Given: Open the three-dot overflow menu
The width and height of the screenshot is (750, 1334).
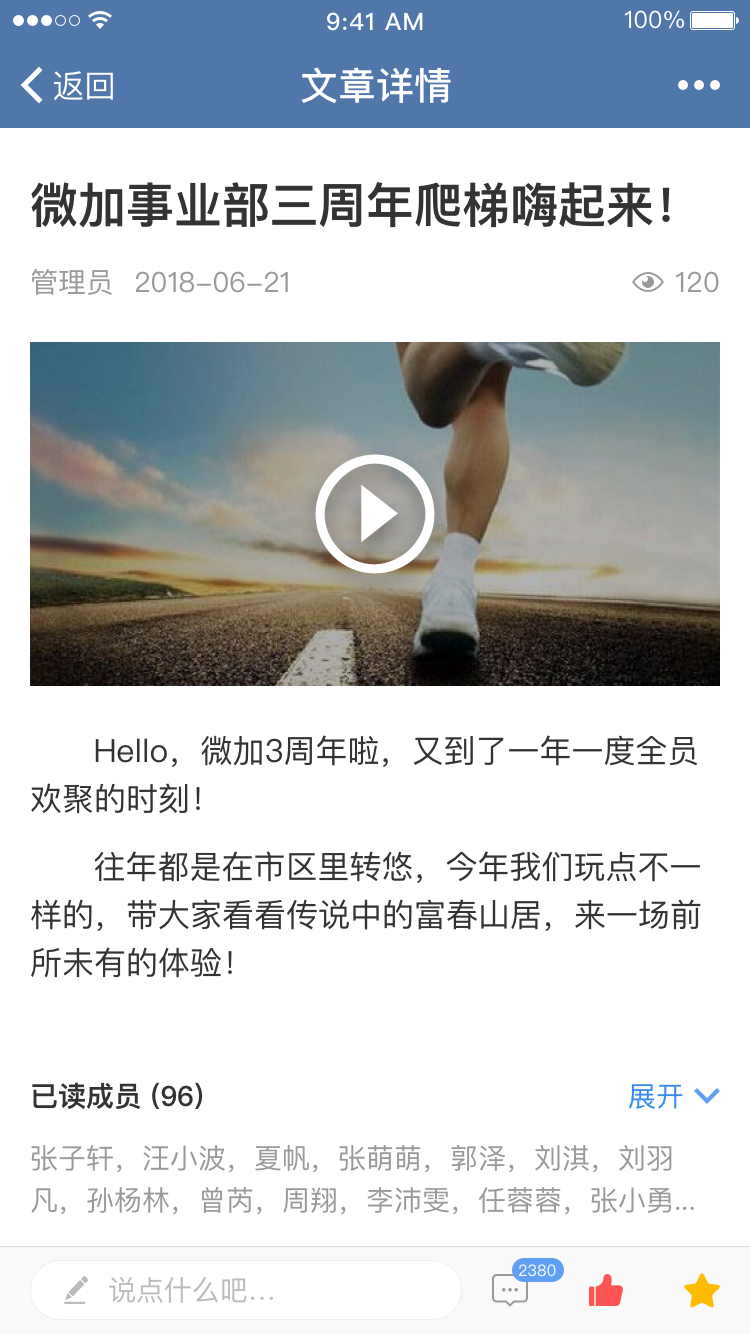Looking at the screenshot, I should [x=698, y=86].
